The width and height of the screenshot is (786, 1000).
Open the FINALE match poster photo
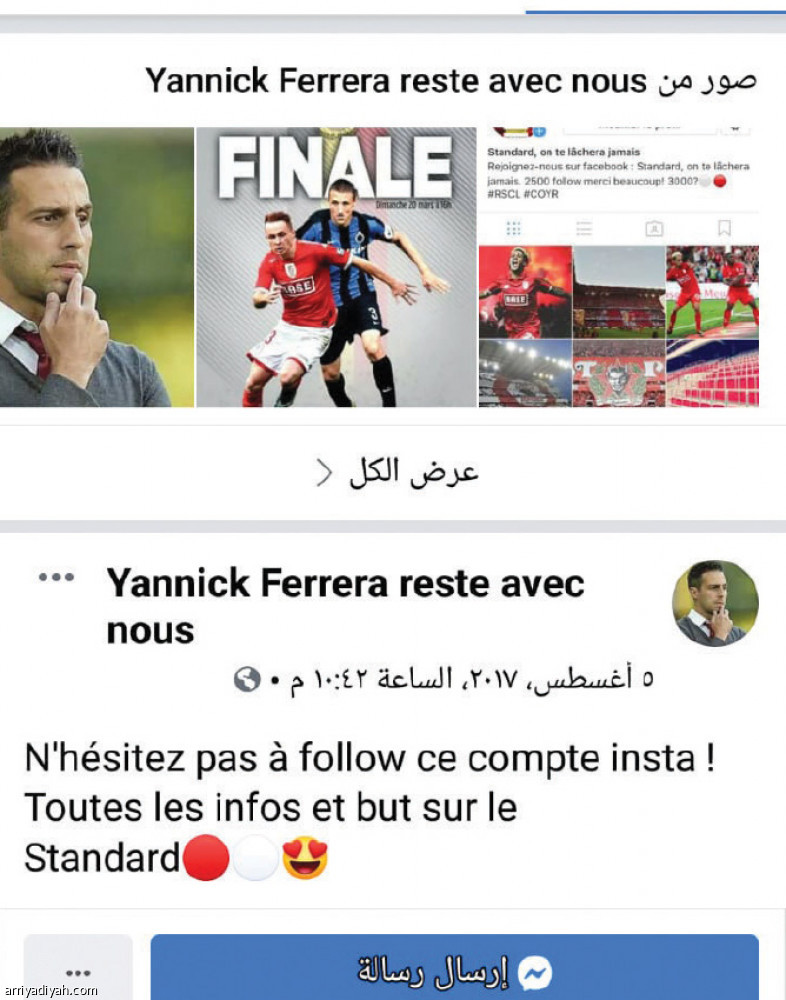coord(336,267)
